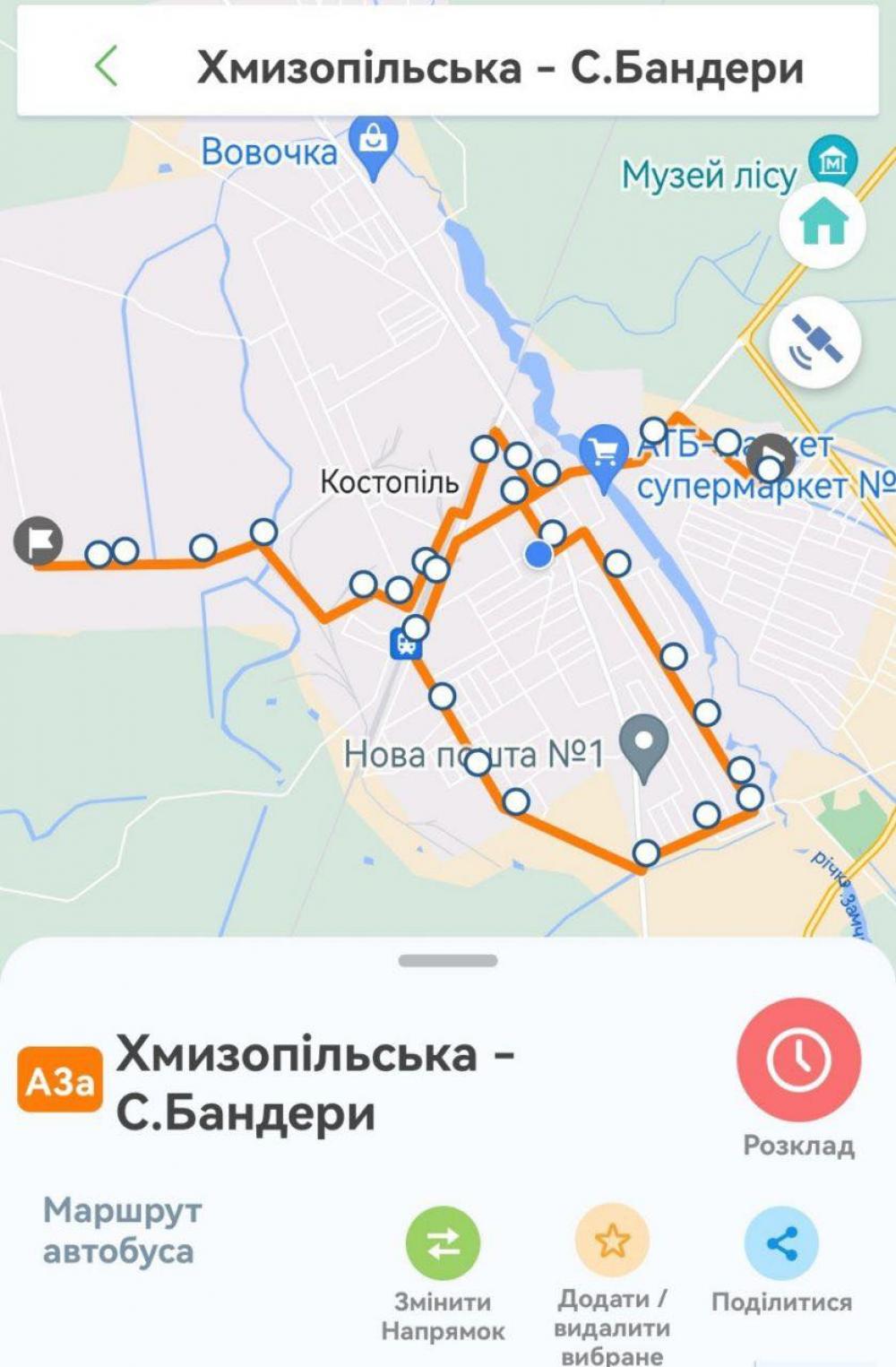The width and height of the screenshot is (896, 1367).
Task: Tap the Поділитися button
Action: 781,1243
